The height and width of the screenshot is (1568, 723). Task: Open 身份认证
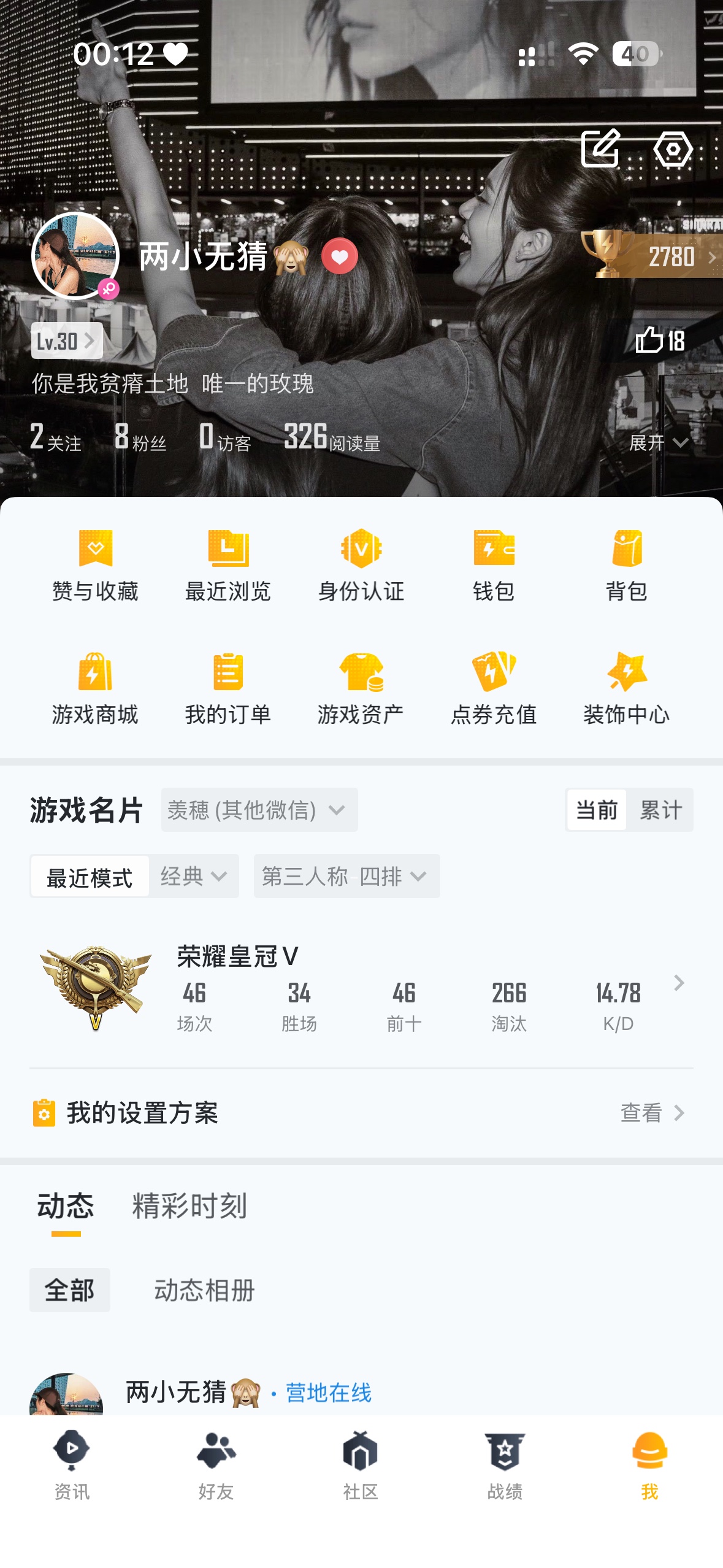(361, 566)
